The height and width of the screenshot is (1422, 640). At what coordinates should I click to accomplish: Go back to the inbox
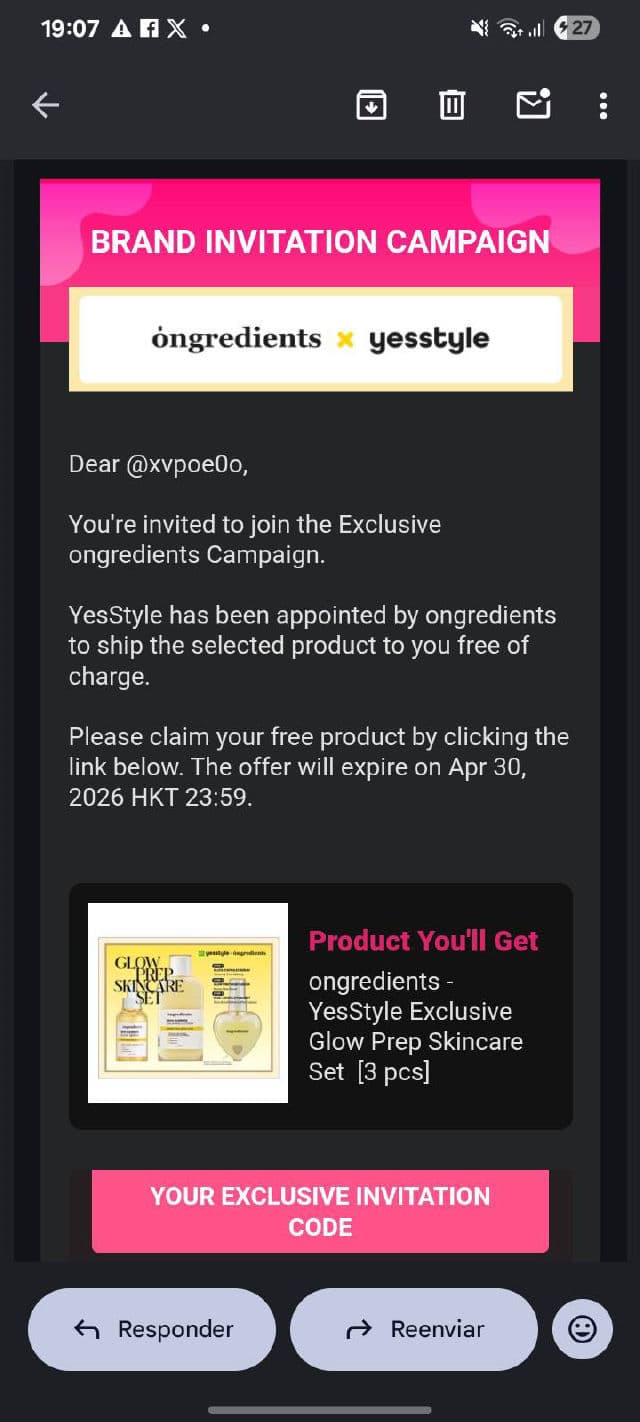click(46, 105)
